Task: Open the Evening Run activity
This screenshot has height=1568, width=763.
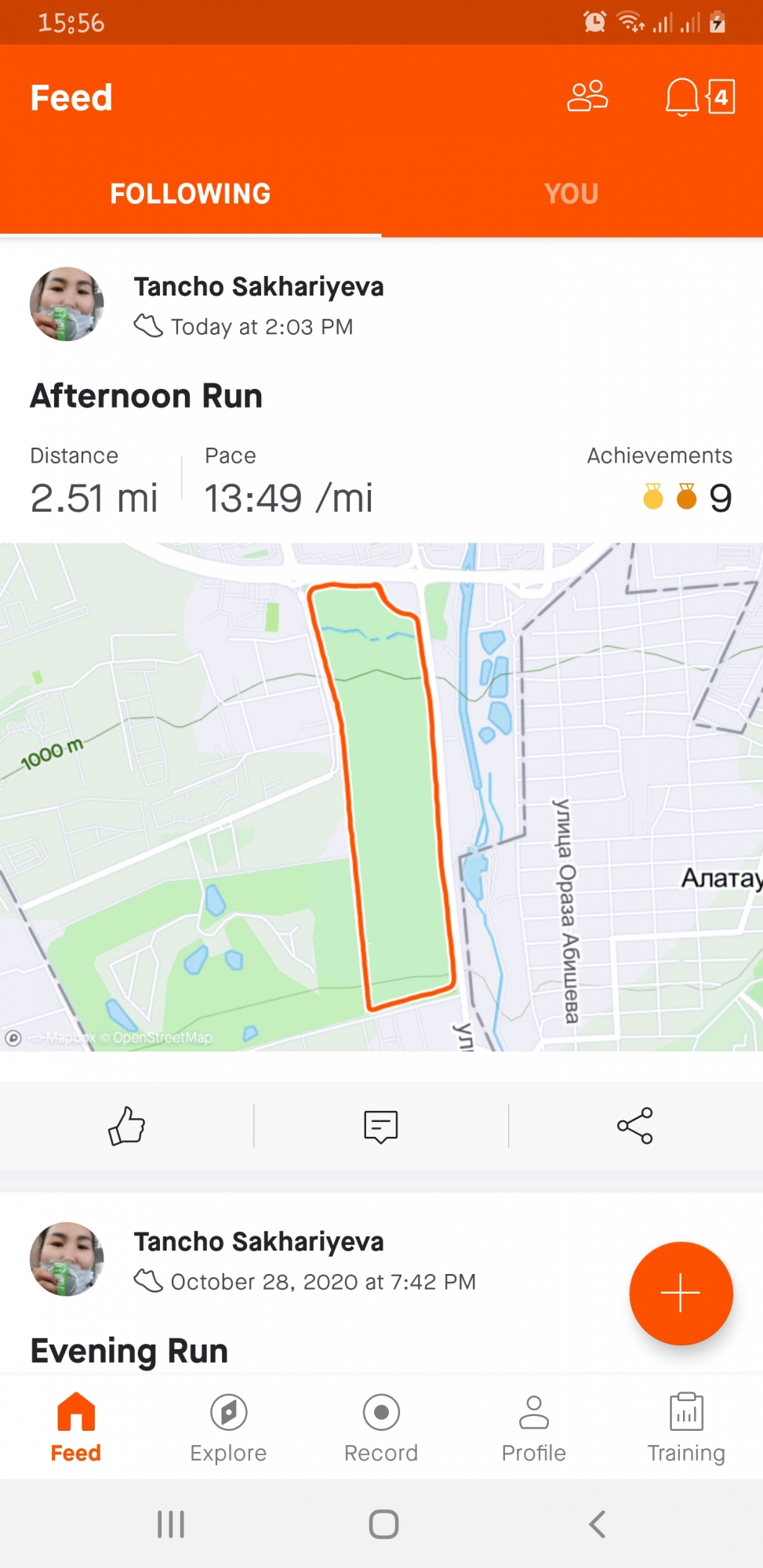Action: pos(129,1351)
